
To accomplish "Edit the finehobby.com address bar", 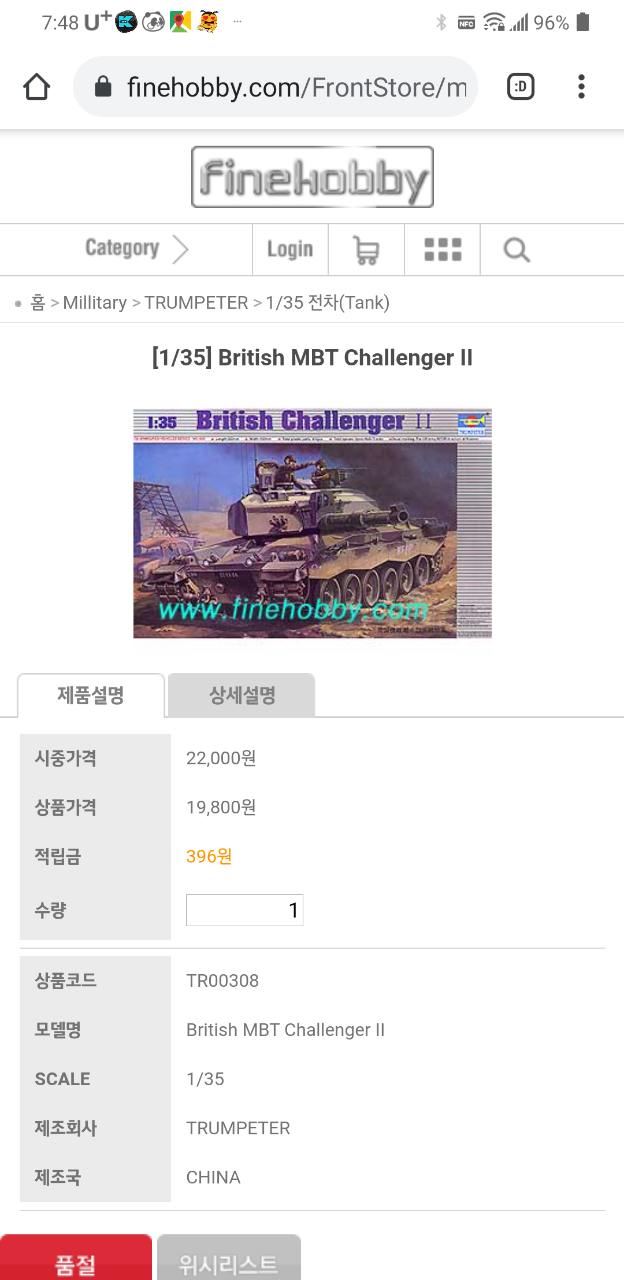I will click(x=290, y=87).
